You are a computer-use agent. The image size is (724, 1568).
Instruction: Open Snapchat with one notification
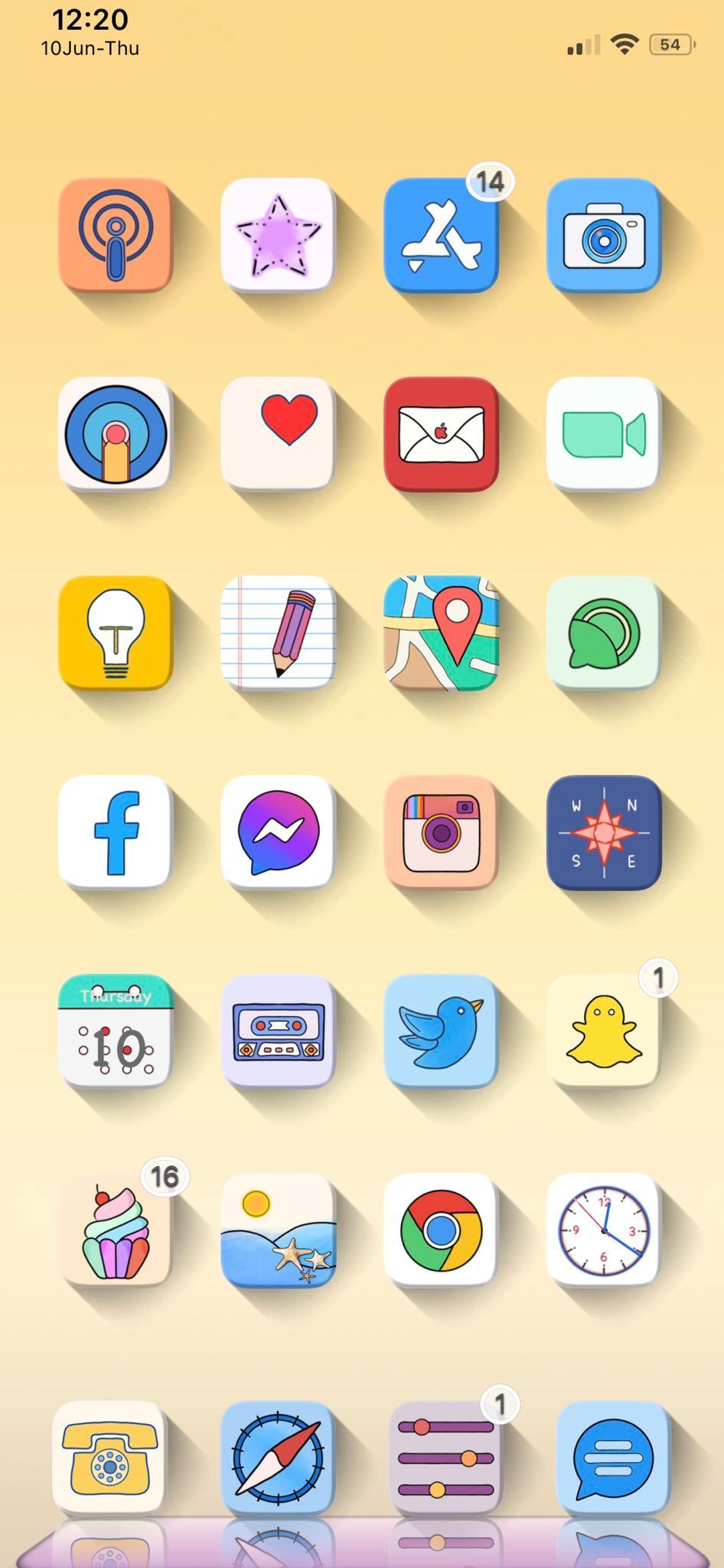click(x=604, y=1031)
